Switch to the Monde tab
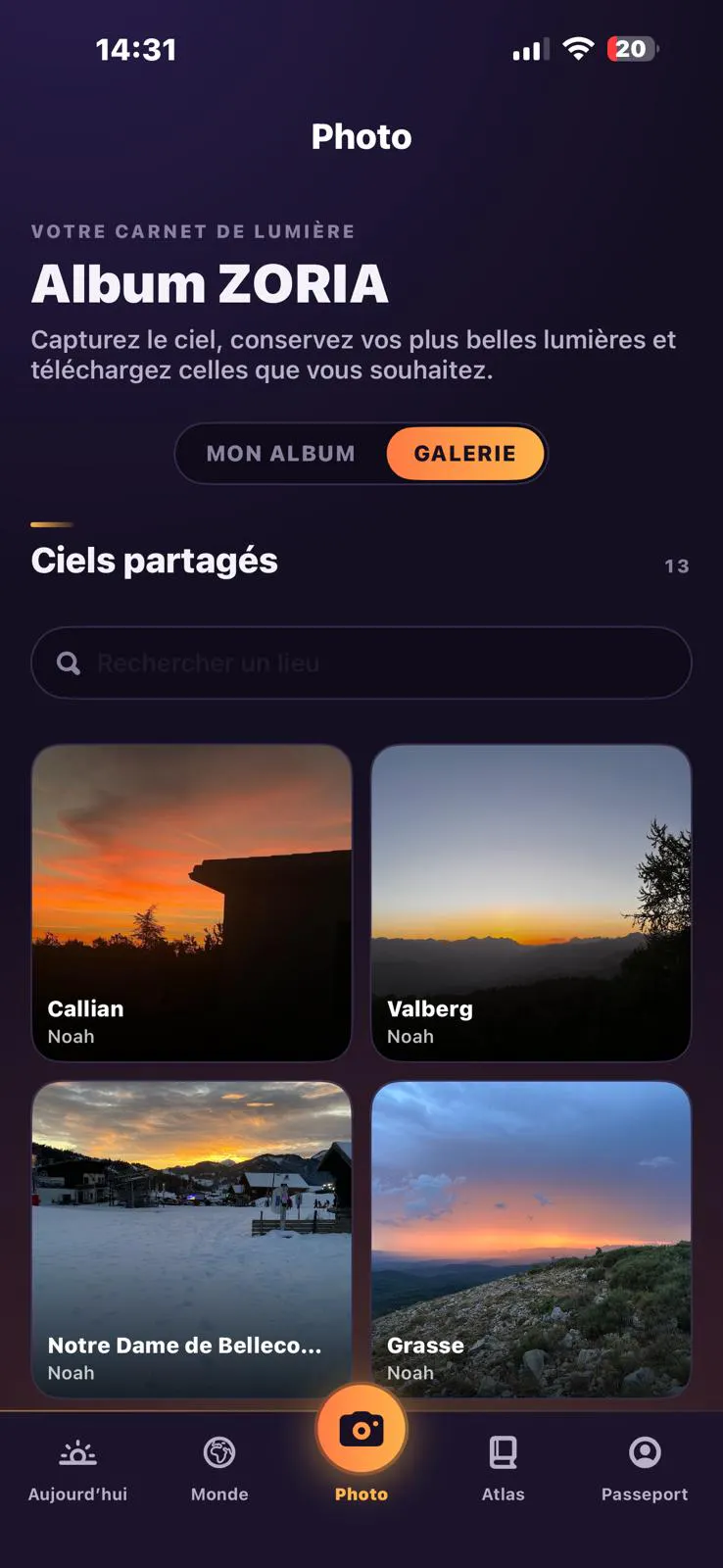 pyautogui.click(x=219, y=1470)
